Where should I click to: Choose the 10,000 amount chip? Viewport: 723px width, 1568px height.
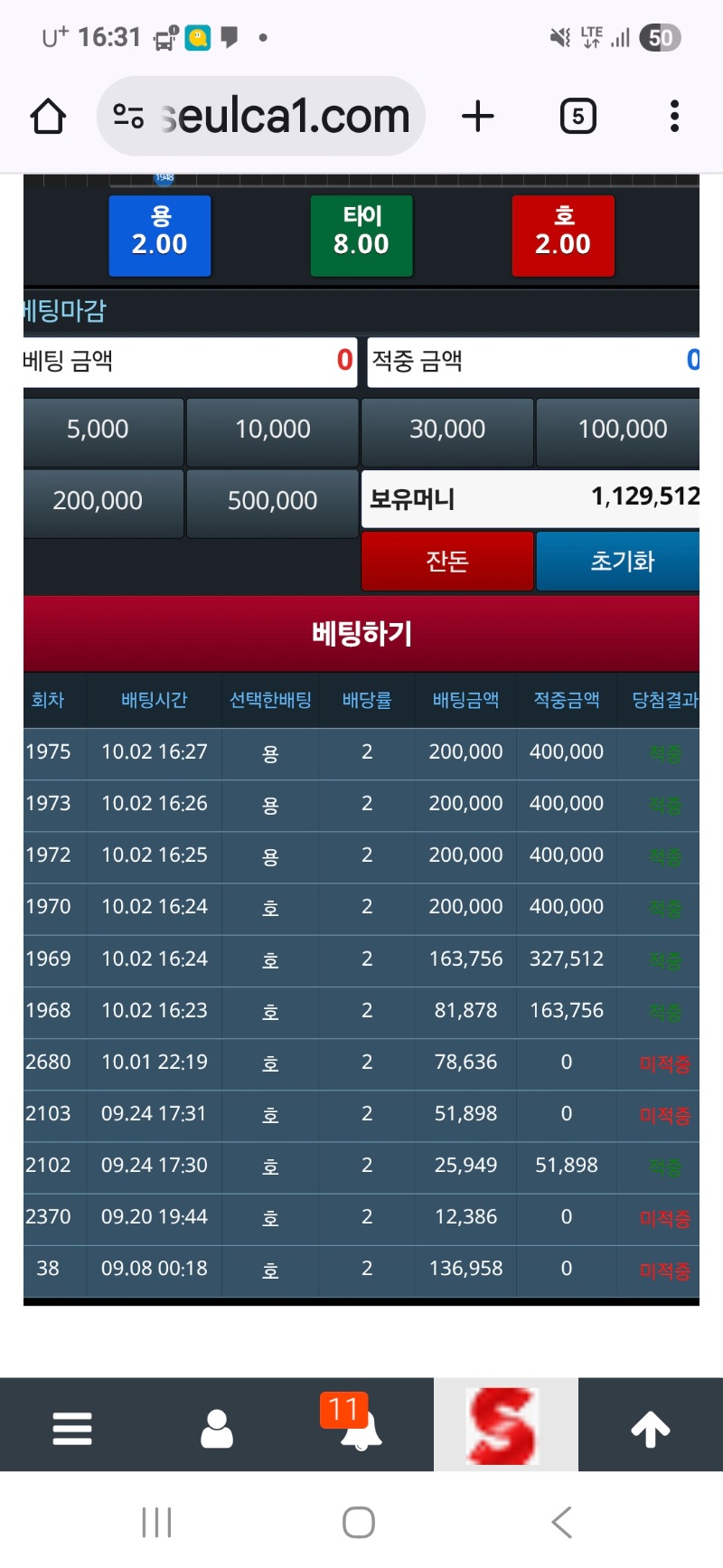point(272,430)
